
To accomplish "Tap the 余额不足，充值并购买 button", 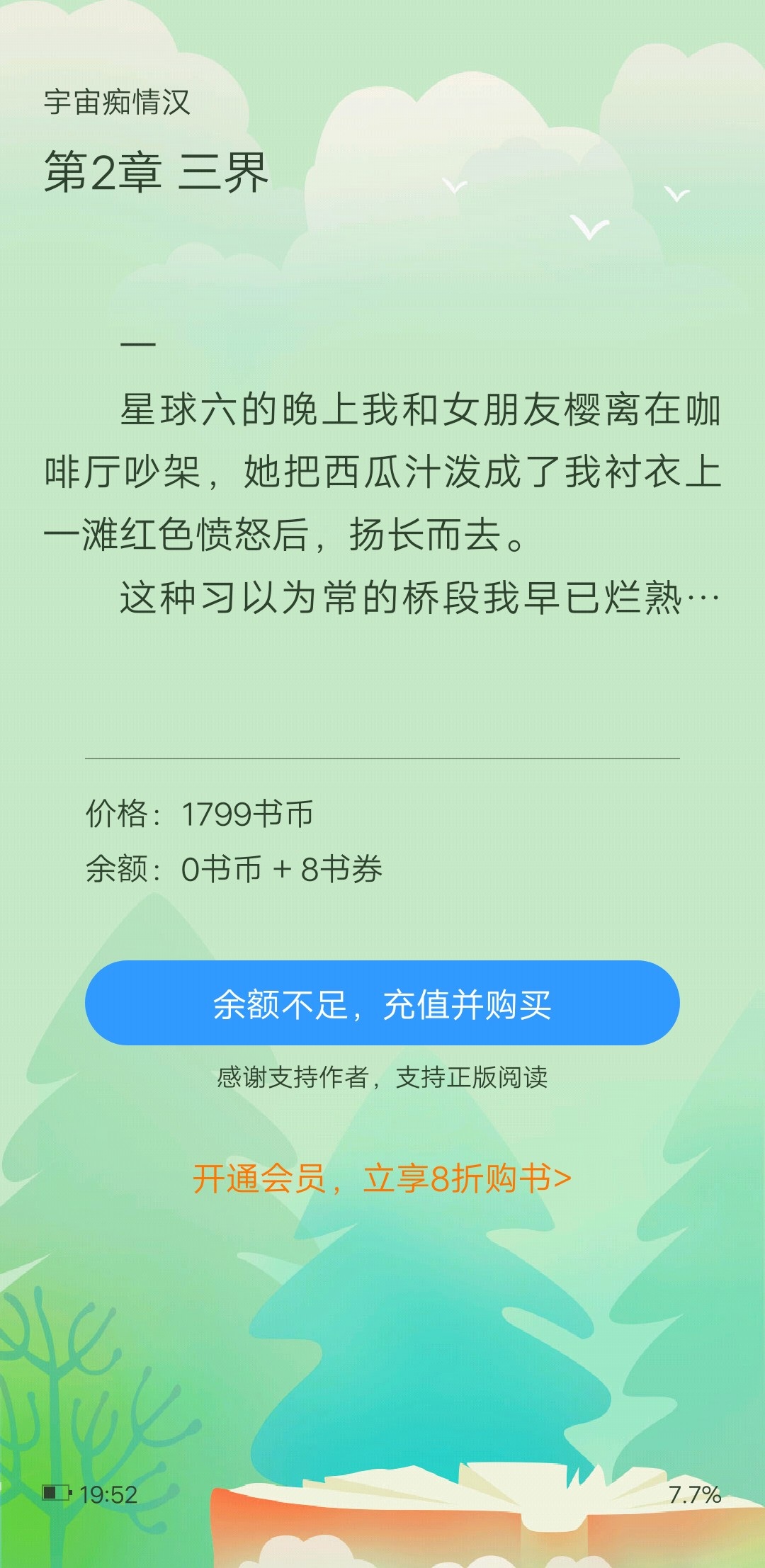I will point(382,1003).
